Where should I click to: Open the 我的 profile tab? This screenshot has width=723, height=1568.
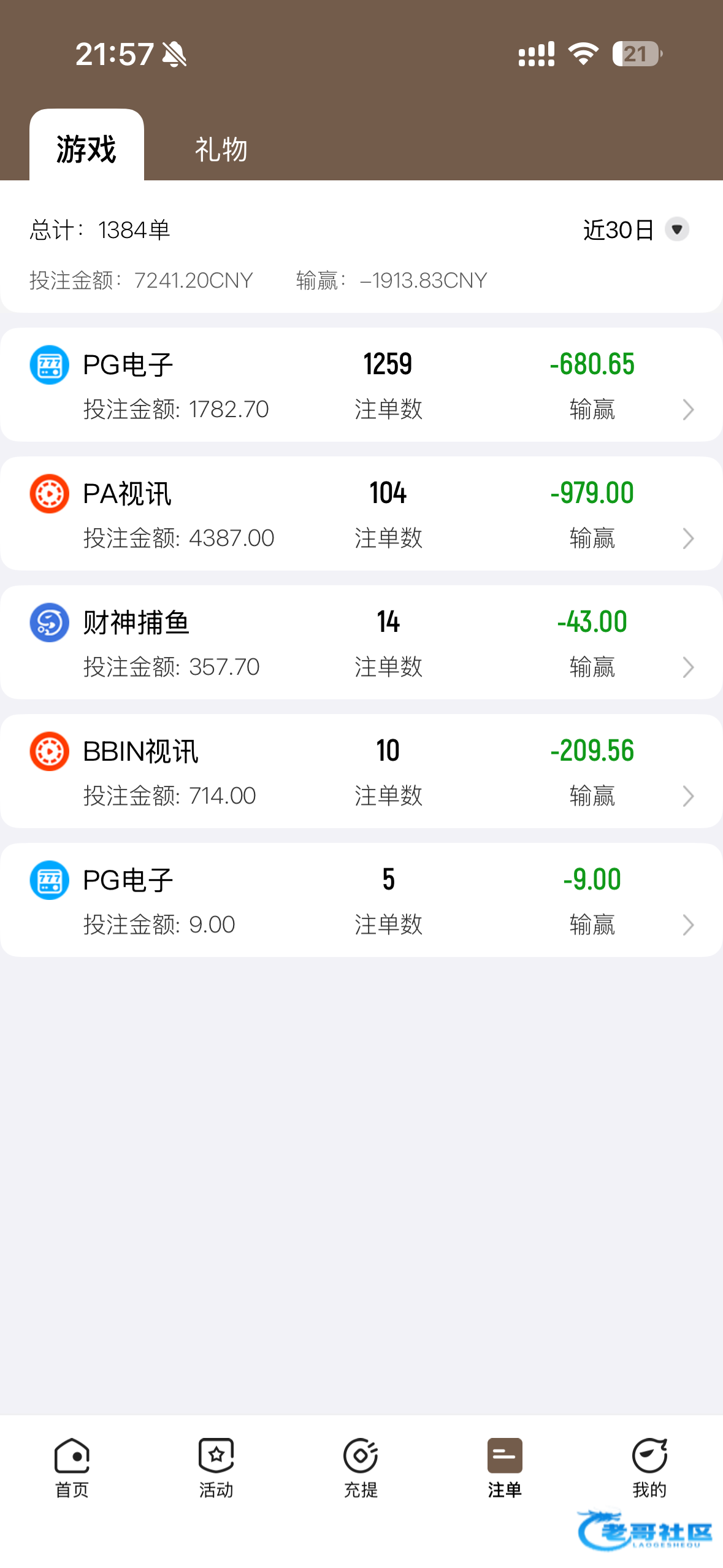click(x=649, y=1467)
